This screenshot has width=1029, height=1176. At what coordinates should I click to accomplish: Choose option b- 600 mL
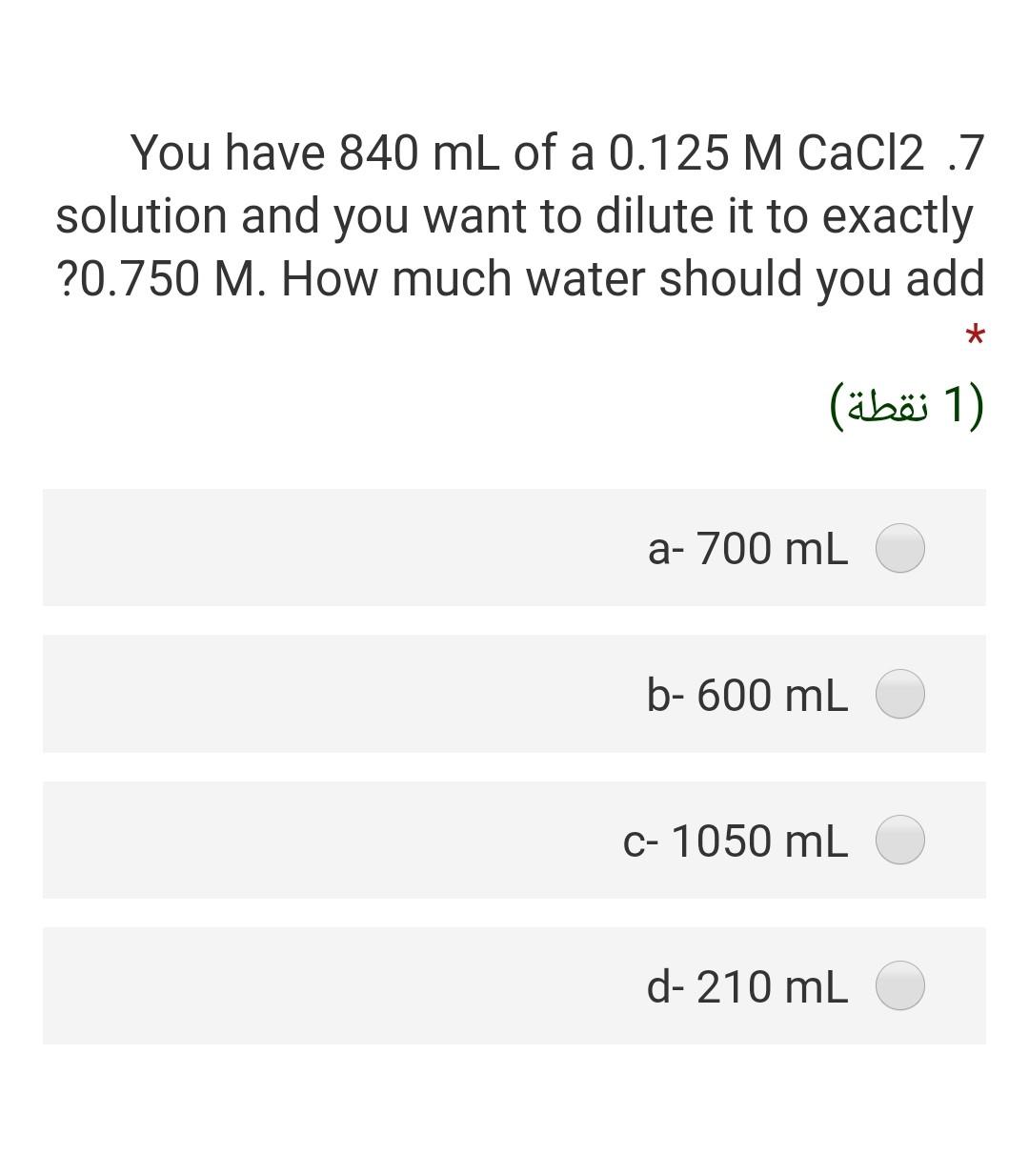(899, 694)
